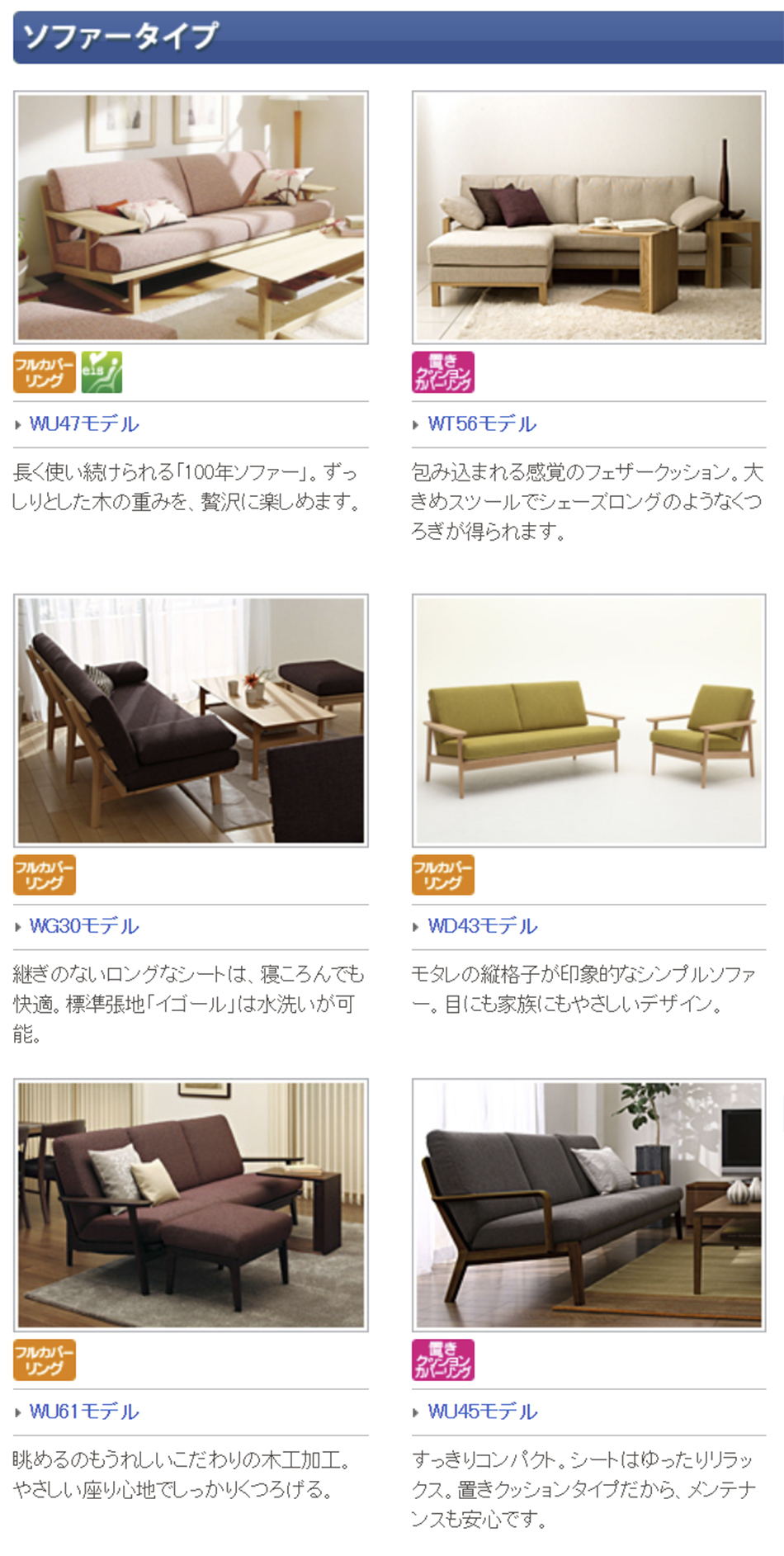Open the WU47モデル link
Image resolution: width=784 pixels, height=1556 pixels.
coord(84,424)
